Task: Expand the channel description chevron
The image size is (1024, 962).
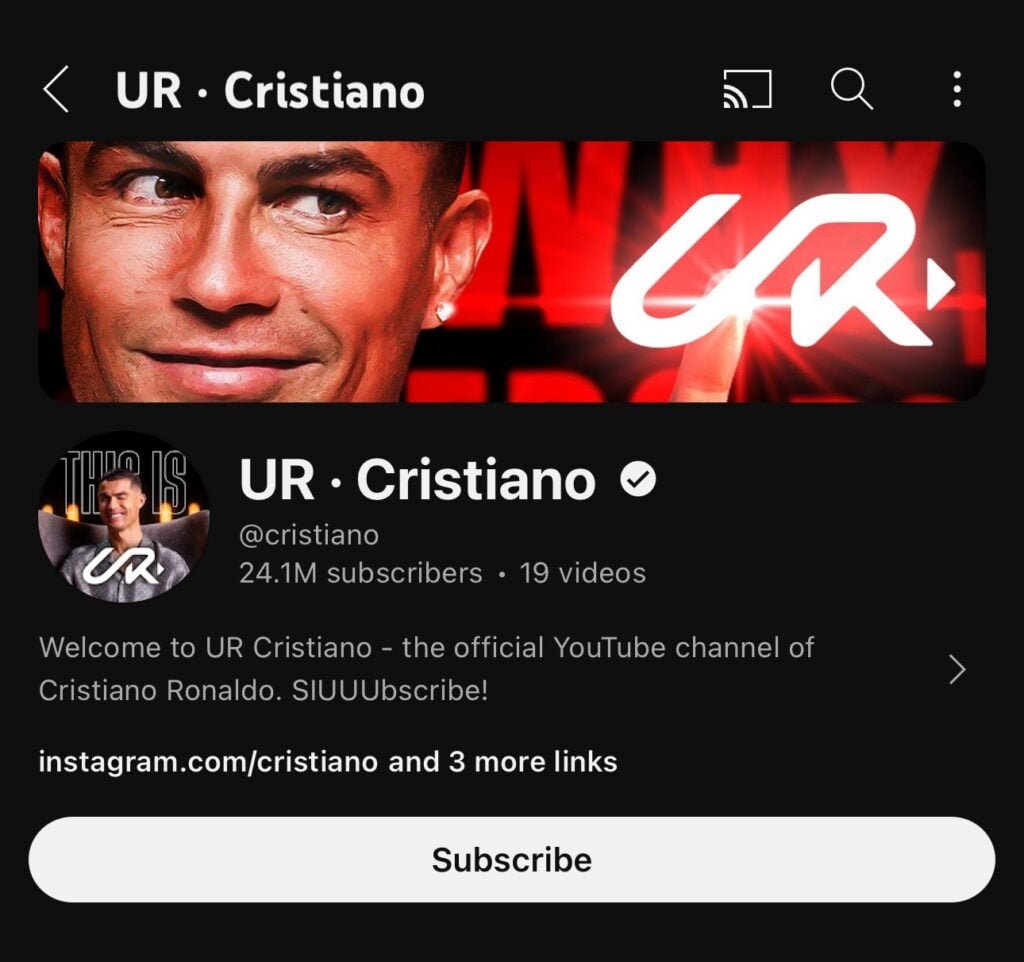Action: pos(957,669)
